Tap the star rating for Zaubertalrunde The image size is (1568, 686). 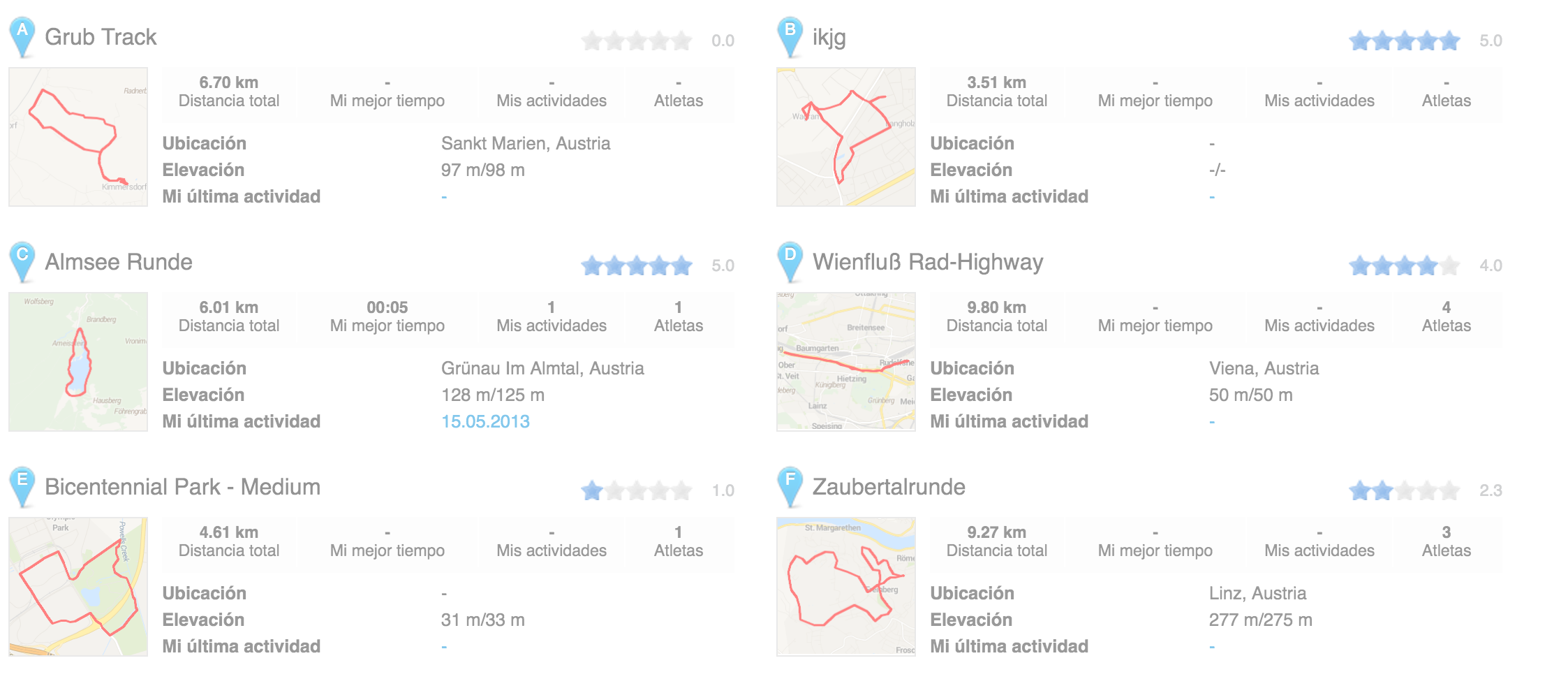(1404, 490)
